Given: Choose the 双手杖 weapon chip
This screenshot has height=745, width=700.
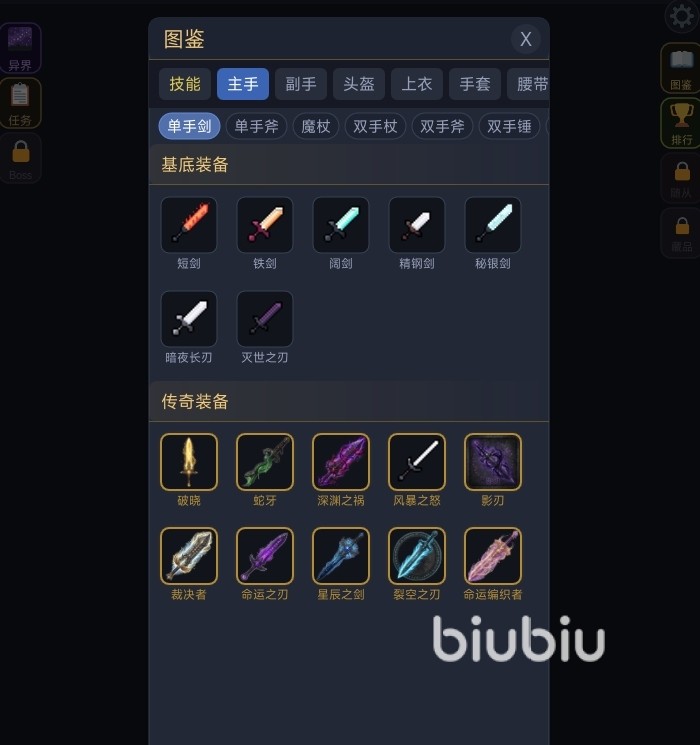Looking at the screenshot, I should point(375,126).
